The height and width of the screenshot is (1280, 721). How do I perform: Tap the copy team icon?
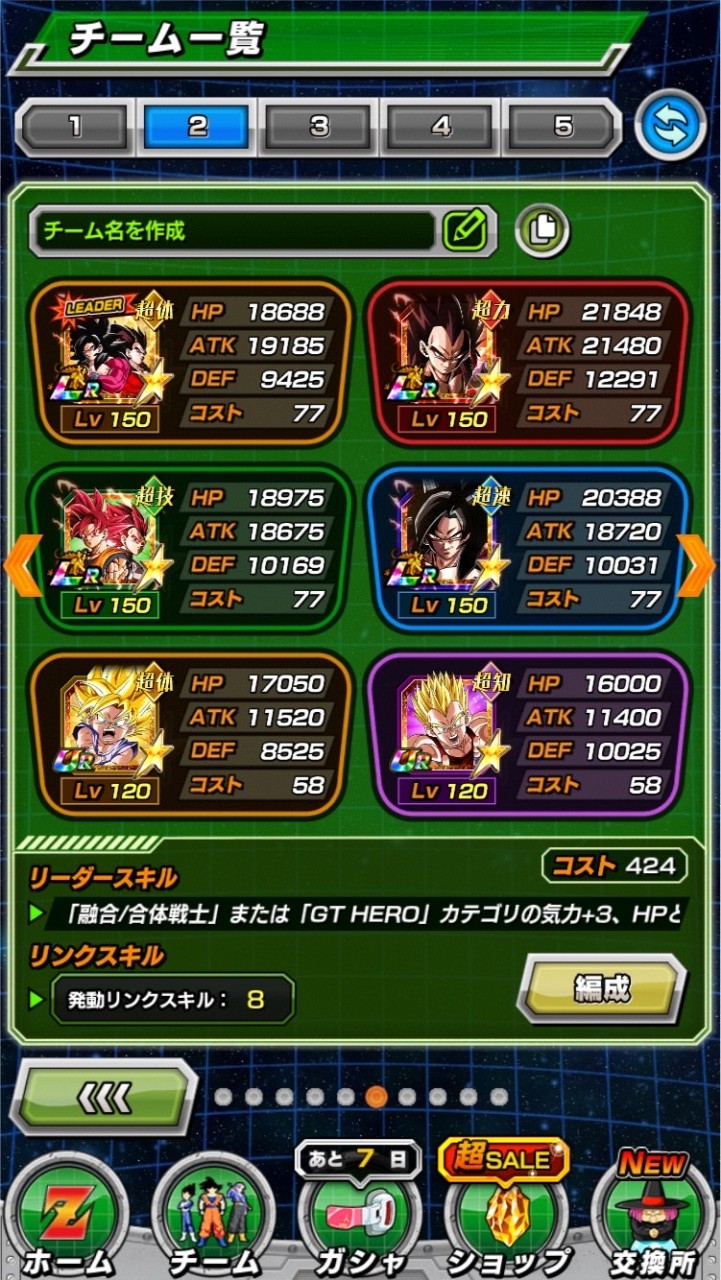point(542,230)
